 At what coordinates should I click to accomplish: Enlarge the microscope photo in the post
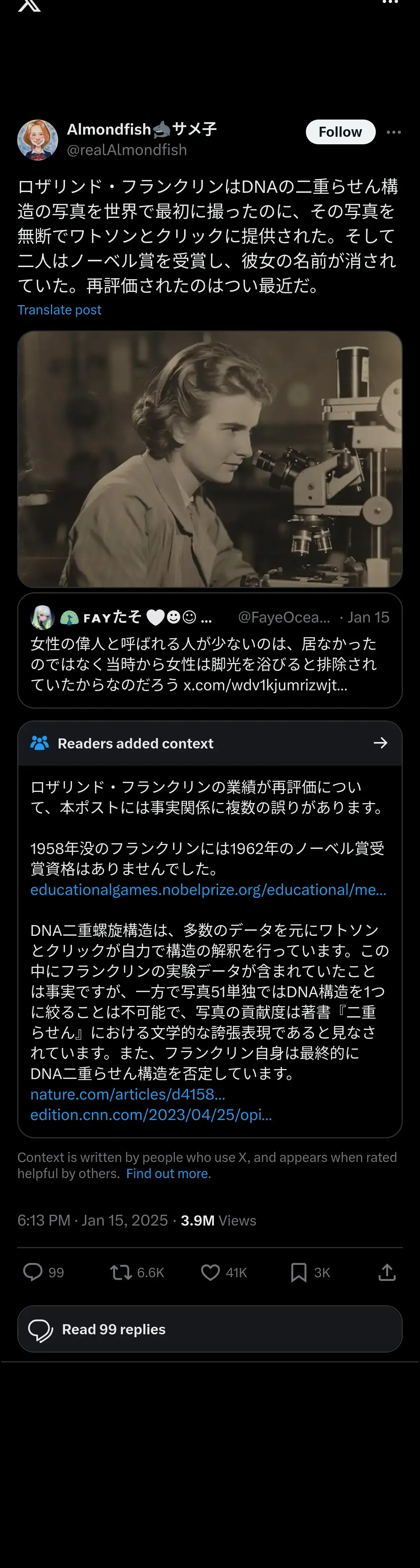pos(210,459)
